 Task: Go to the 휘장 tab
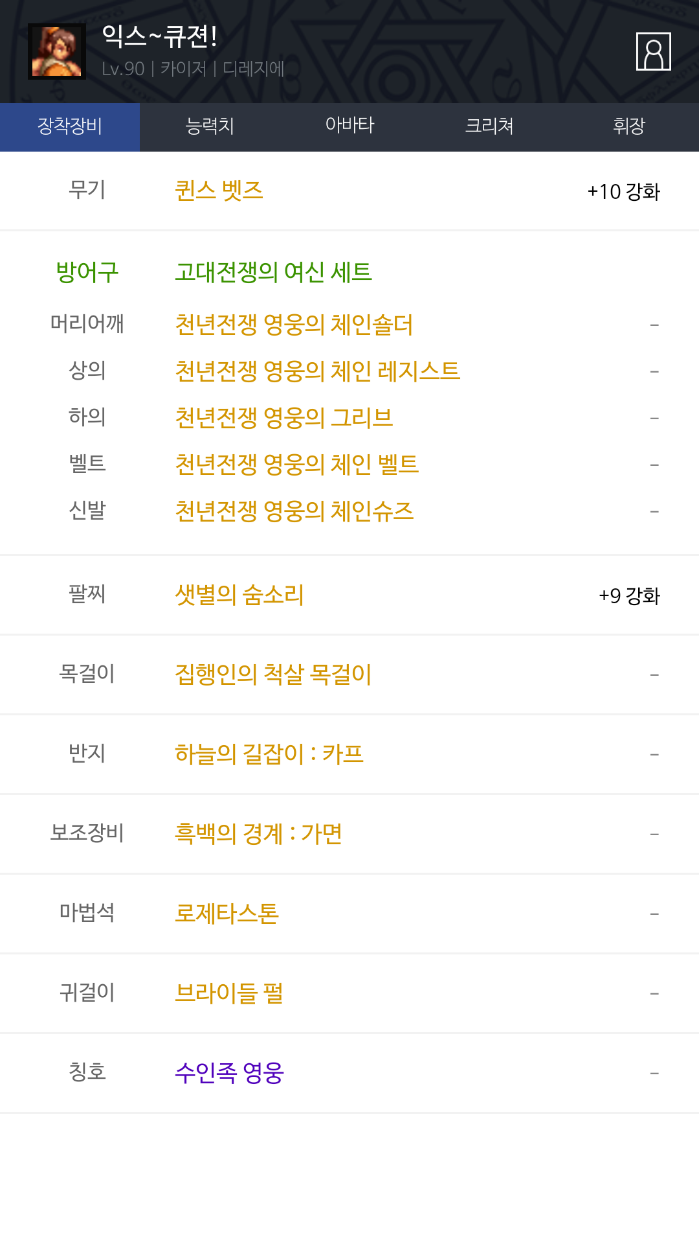pyautogui.click(x=629, y=127)
